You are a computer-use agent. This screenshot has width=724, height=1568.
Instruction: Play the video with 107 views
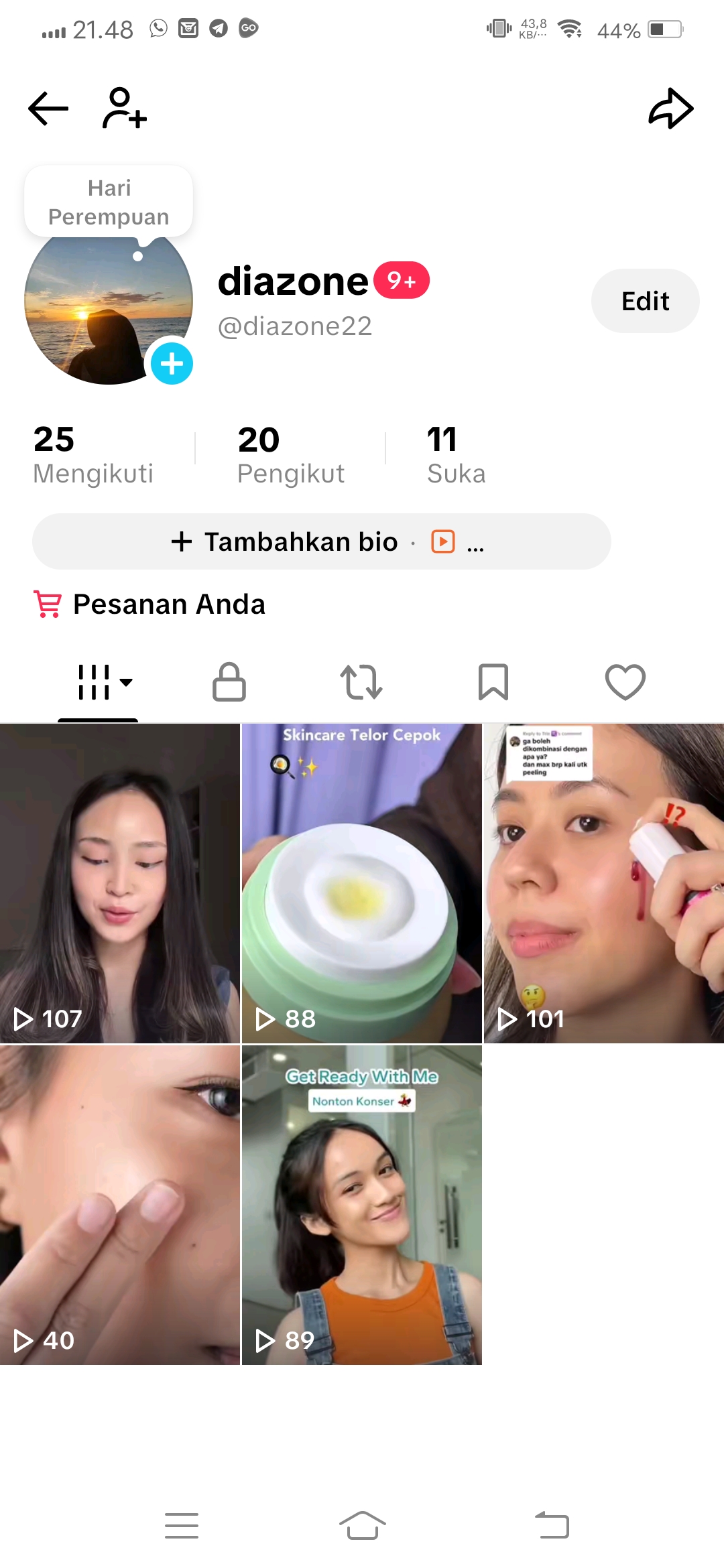click(120, 883)
